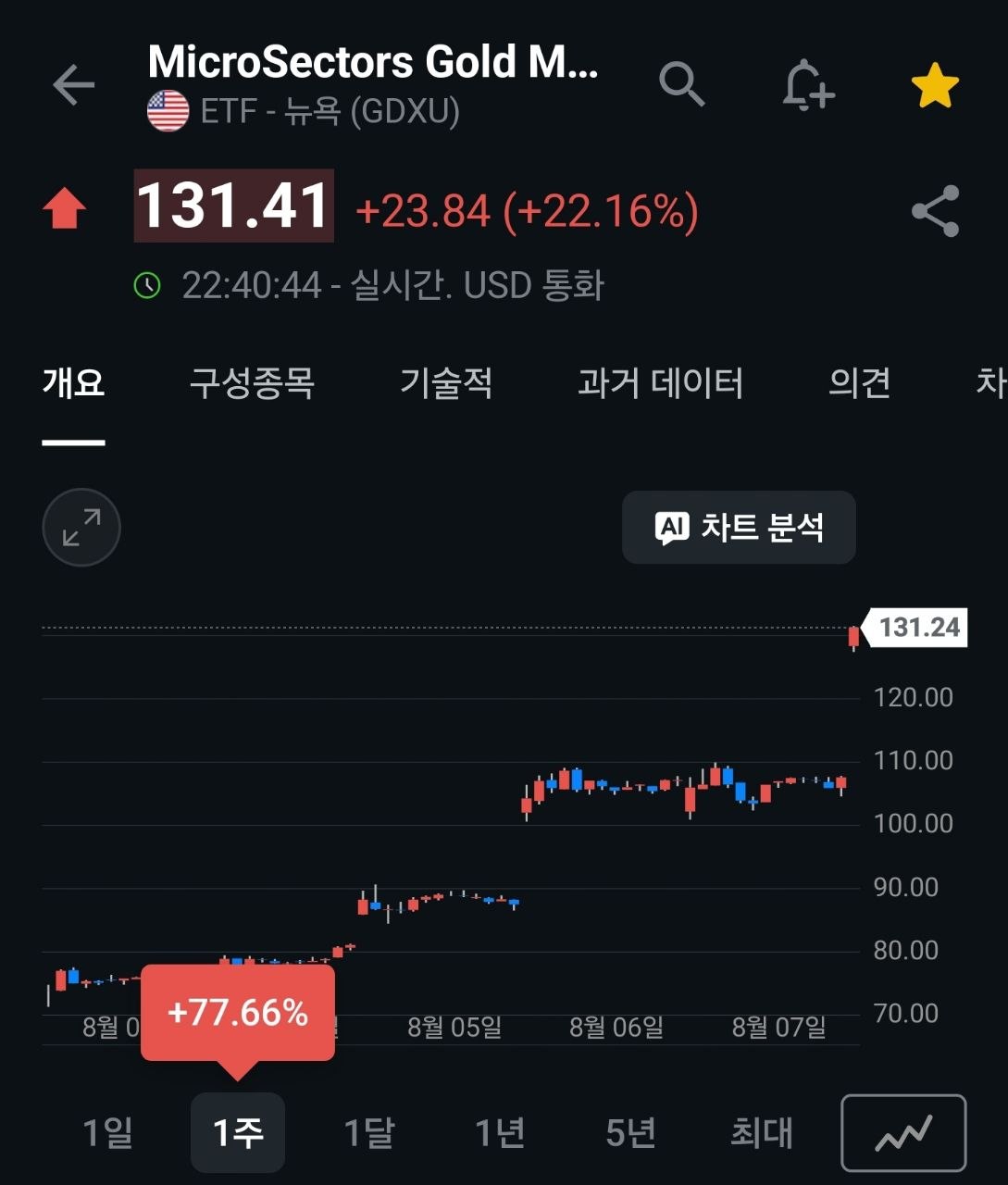Change chart range to 5년
Screen dimensions: 1008x1185
point(631,1132)
